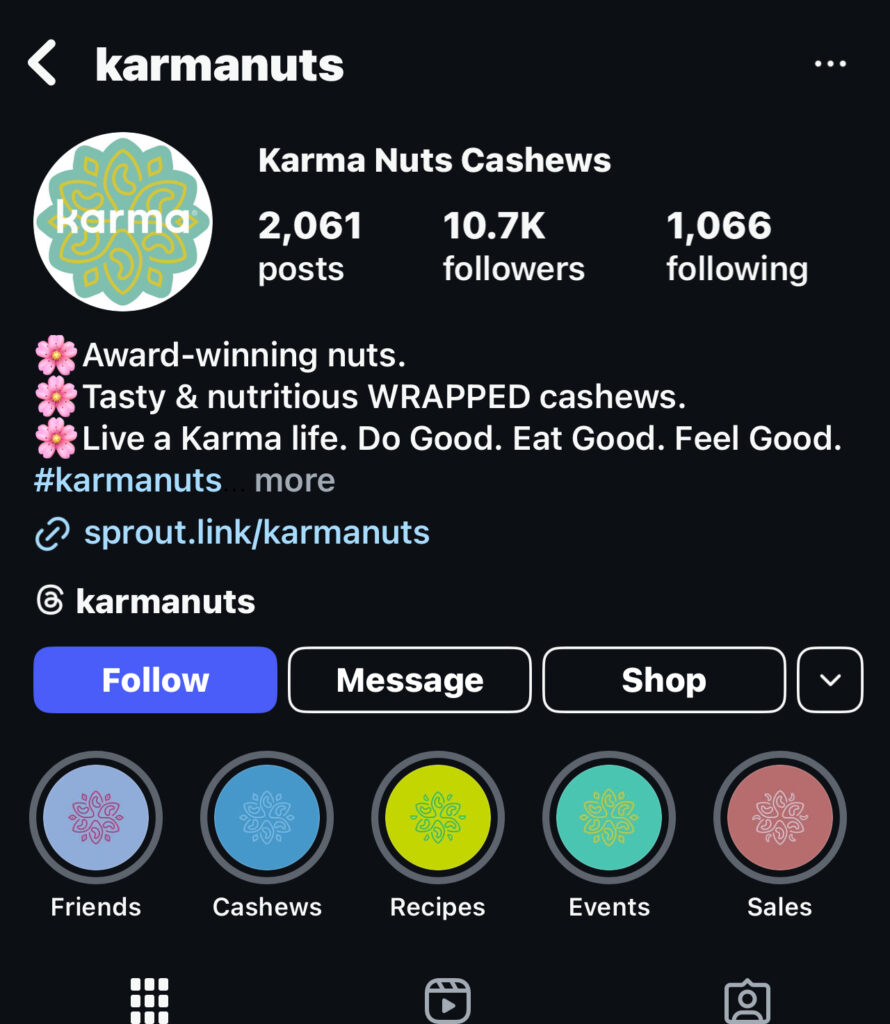View the Recipes highlight
This screenshot has height=1024, width=890.
(438, 818)
